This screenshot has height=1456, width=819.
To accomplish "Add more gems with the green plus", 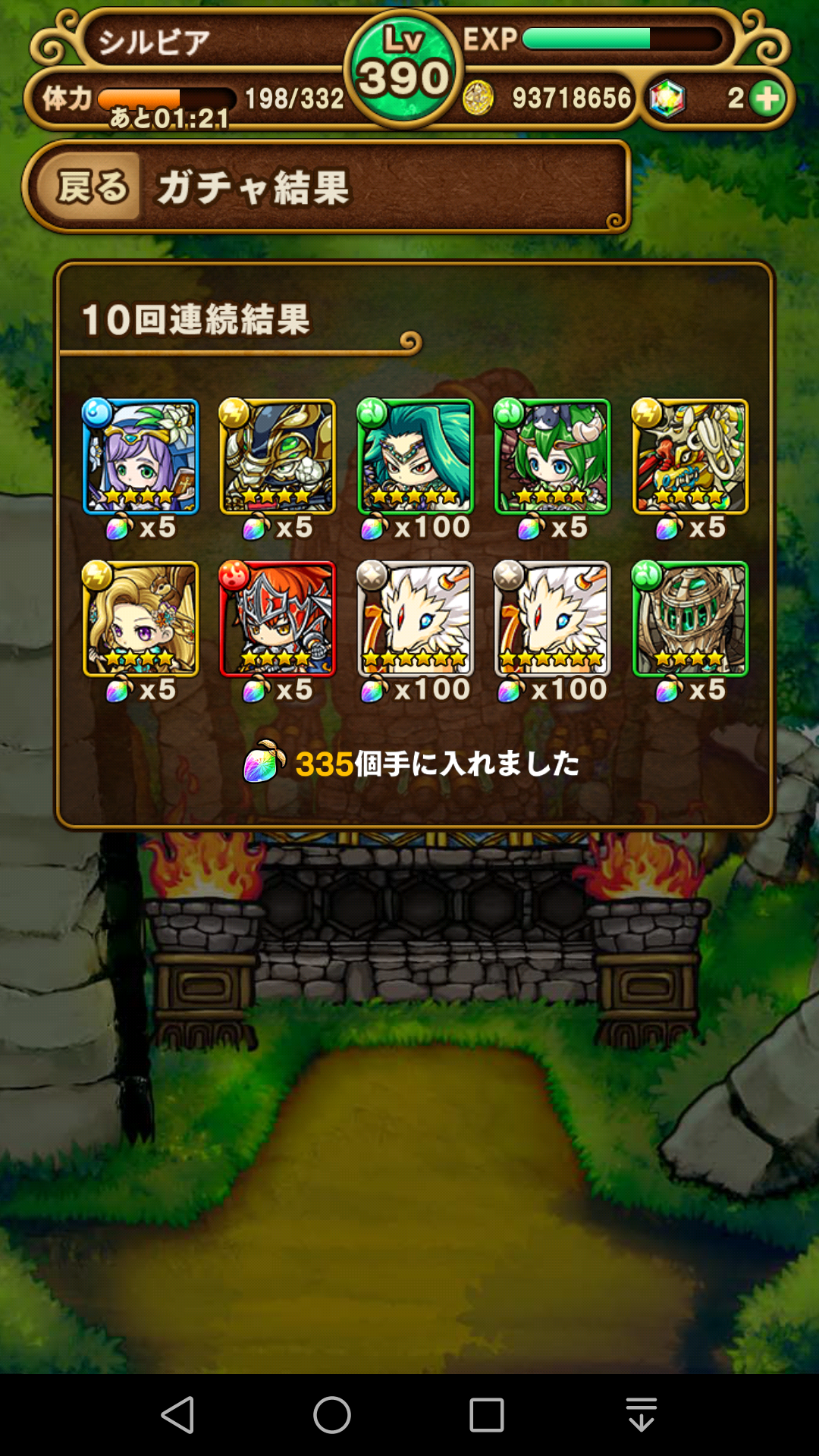I will [767, 99].
